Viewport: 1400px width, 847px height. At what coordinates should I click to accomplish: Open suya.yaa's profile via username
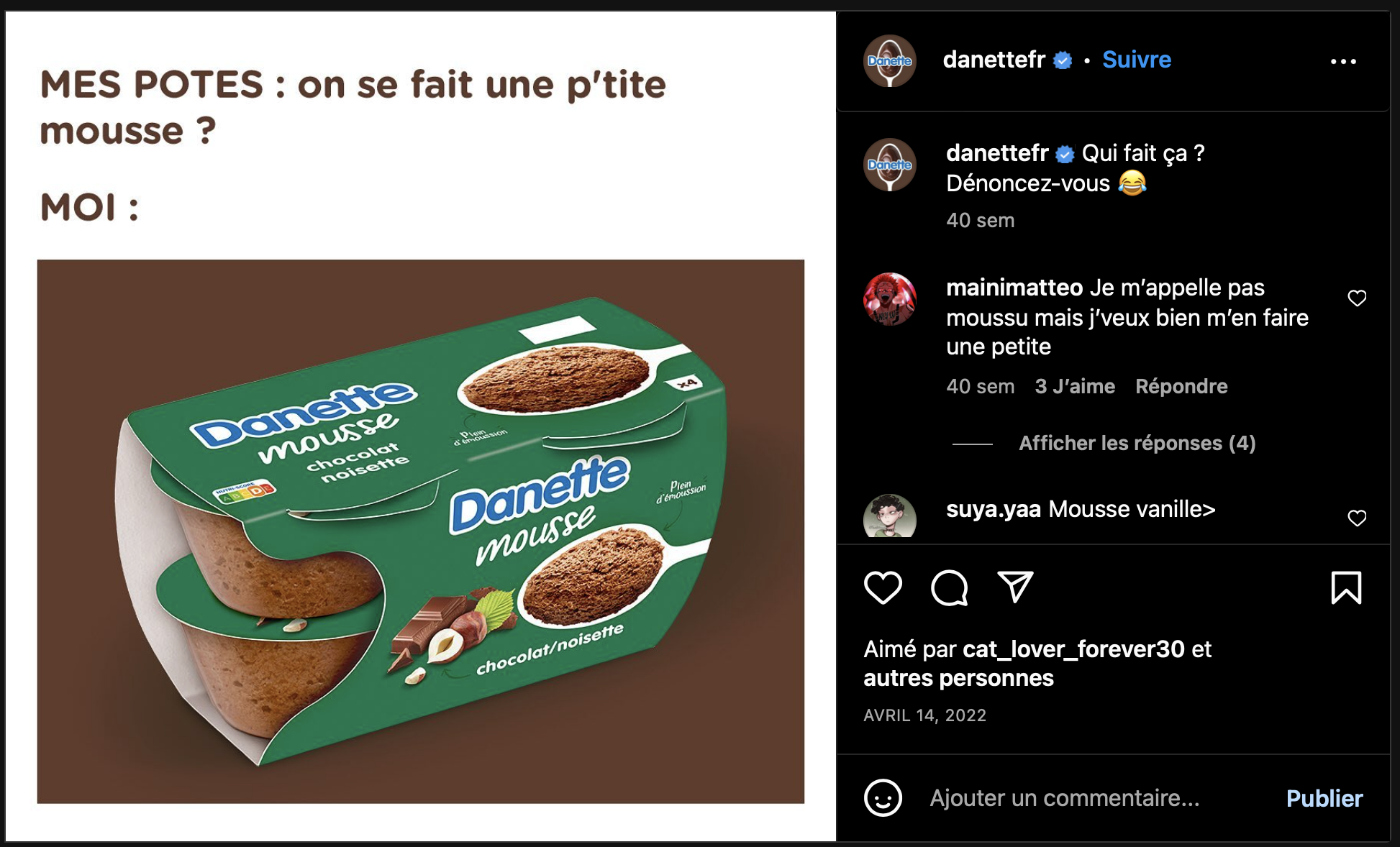pyautogui.click(x=993, y=509)
